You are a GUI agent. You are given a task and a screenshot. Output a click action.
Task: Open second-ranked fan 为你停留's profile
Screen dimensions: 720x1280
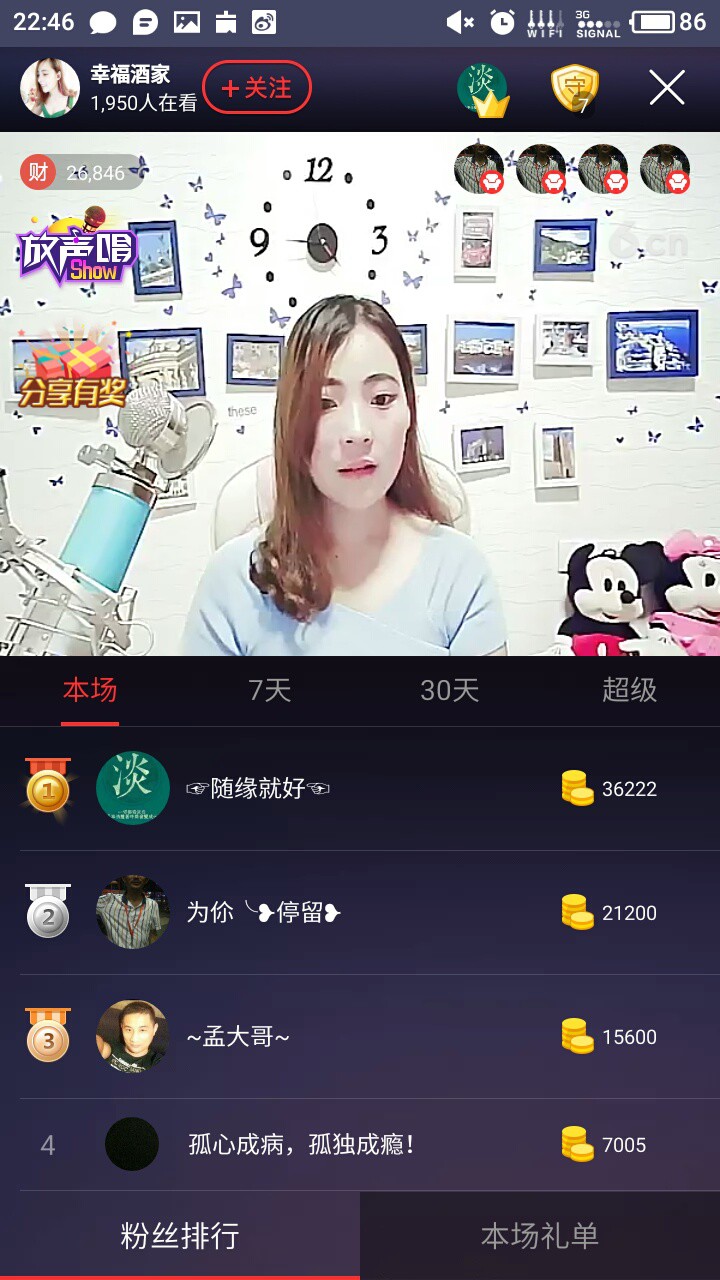pyautogui.click(x=262, y=913)
